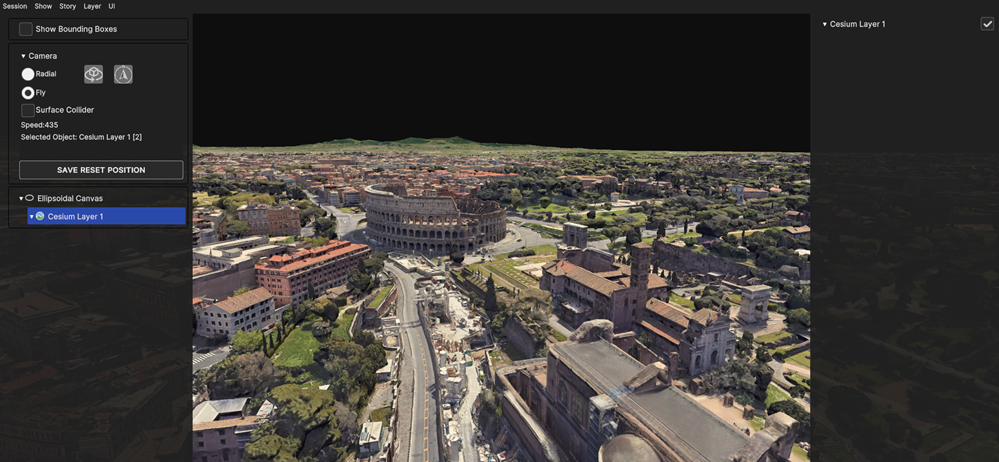Viewport: 999px width, 462px height.
Task: Enable Show Bounding Boxes checkbox
Action: point(26,29)
